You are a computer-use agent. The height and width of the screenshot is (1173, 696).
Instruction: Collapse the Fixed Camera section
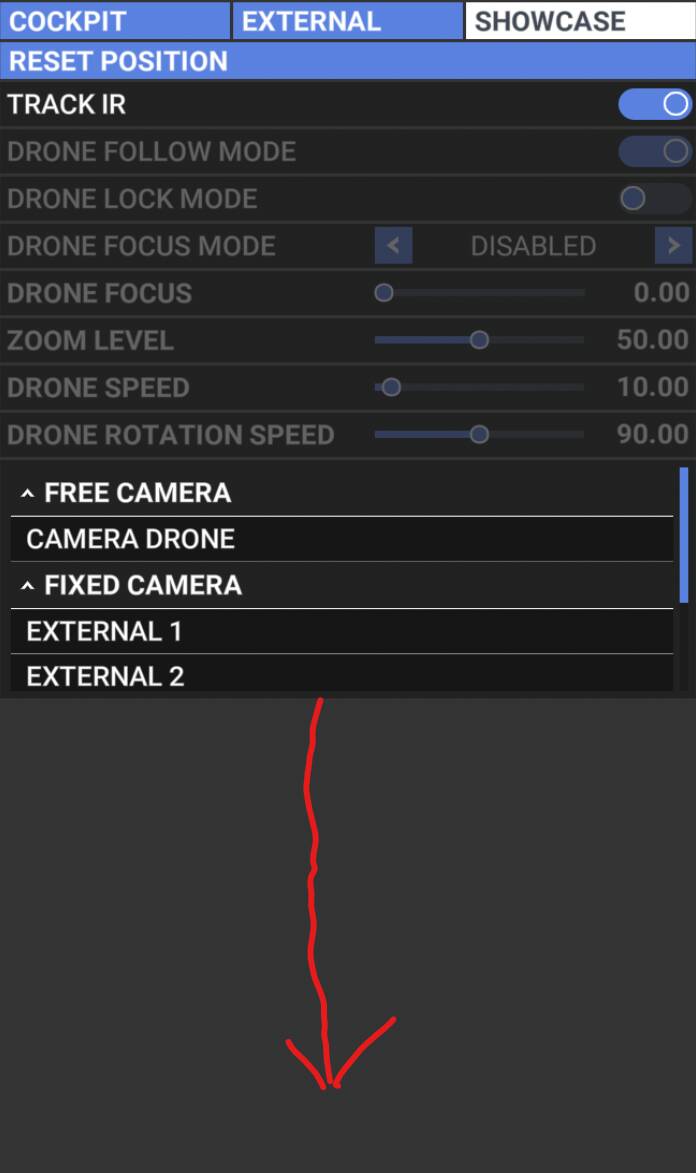click(28, 586)
